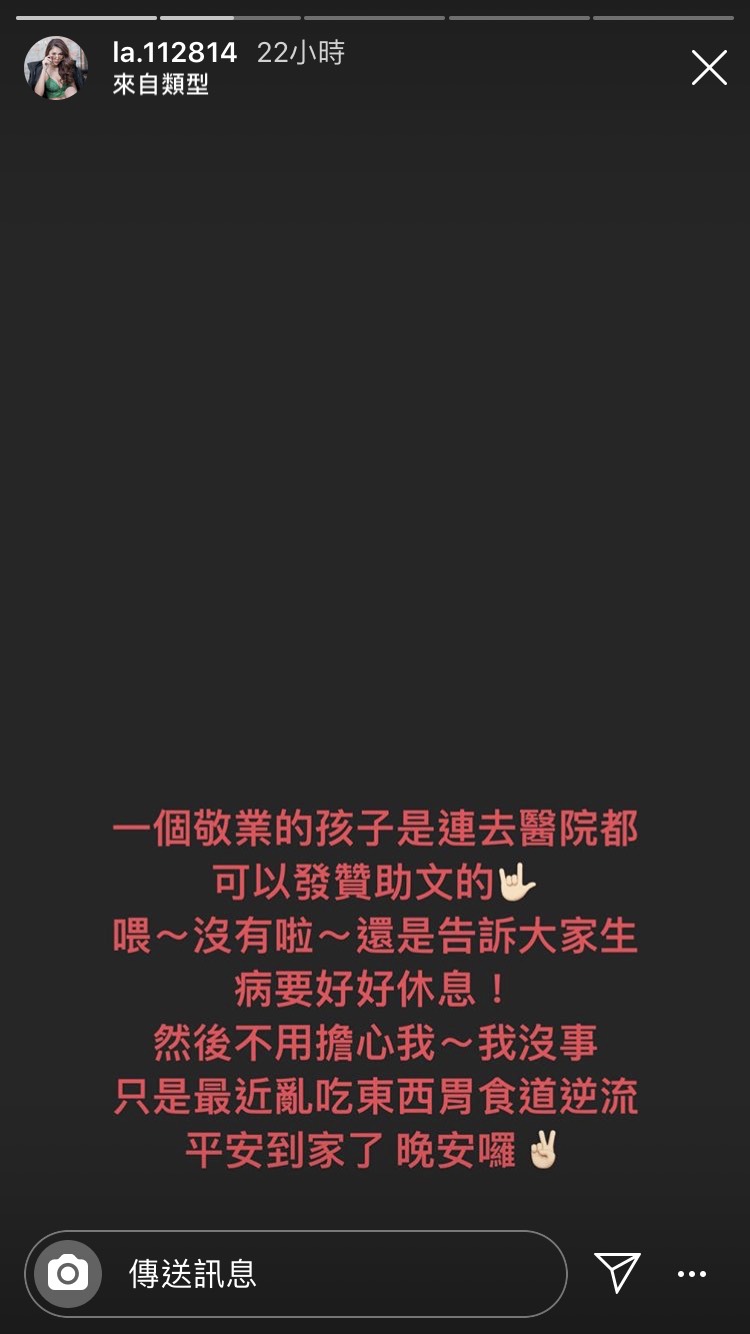This screenshot has height=1334, width=750.
Task: Open la.112814 profile picture
Action: pyautogui.click(x=56, y=68)
